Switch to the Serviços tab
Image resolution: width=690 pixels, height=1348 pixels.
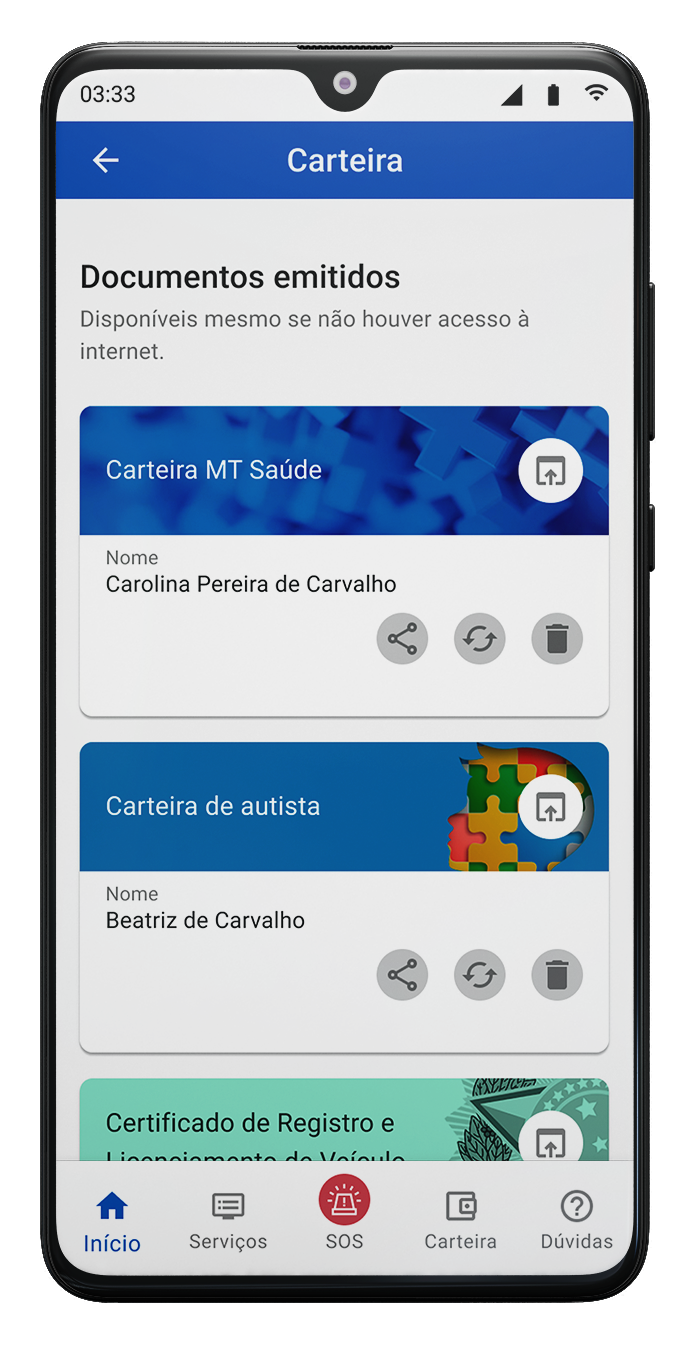tap(228, 1222)
